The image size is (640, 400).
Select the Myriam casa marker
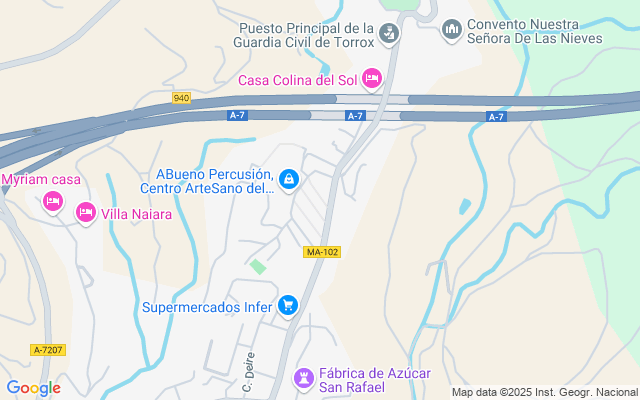(52, 202)
